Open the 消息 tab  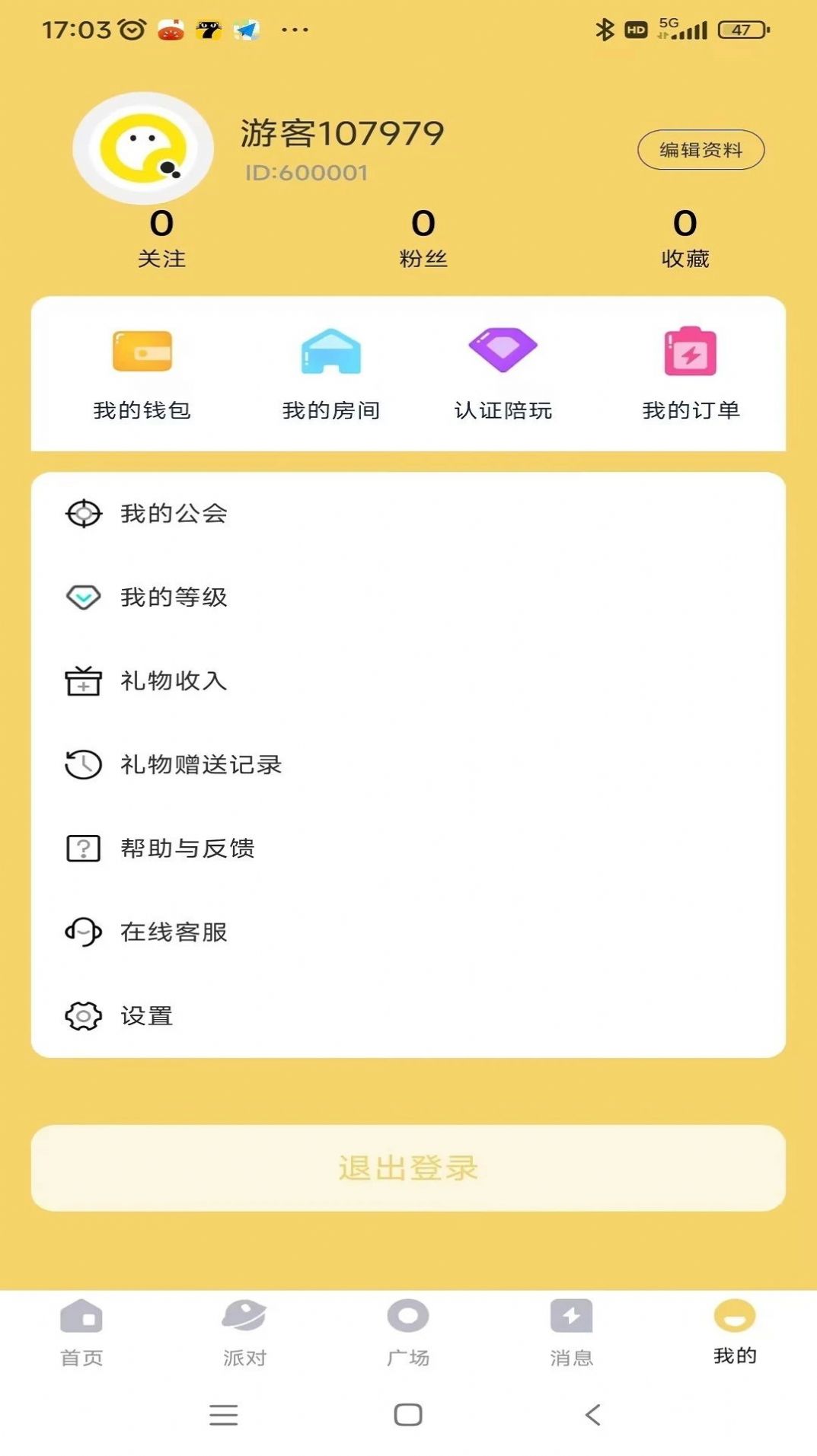pyautogui.click(x=572, y=1336)
